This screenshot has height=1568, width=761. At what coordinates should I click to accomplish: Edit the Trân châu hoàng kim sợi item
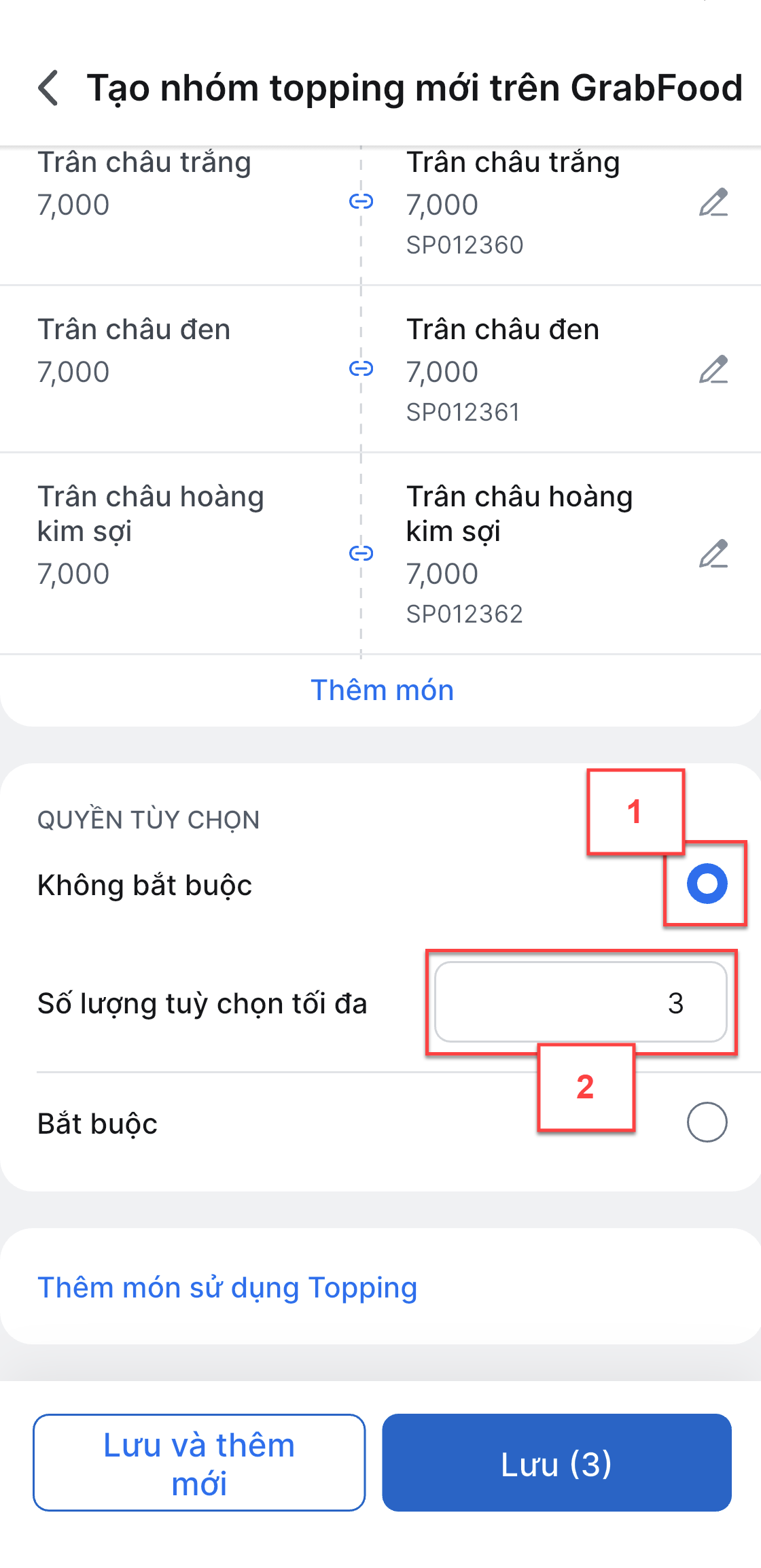click(713, 554)
